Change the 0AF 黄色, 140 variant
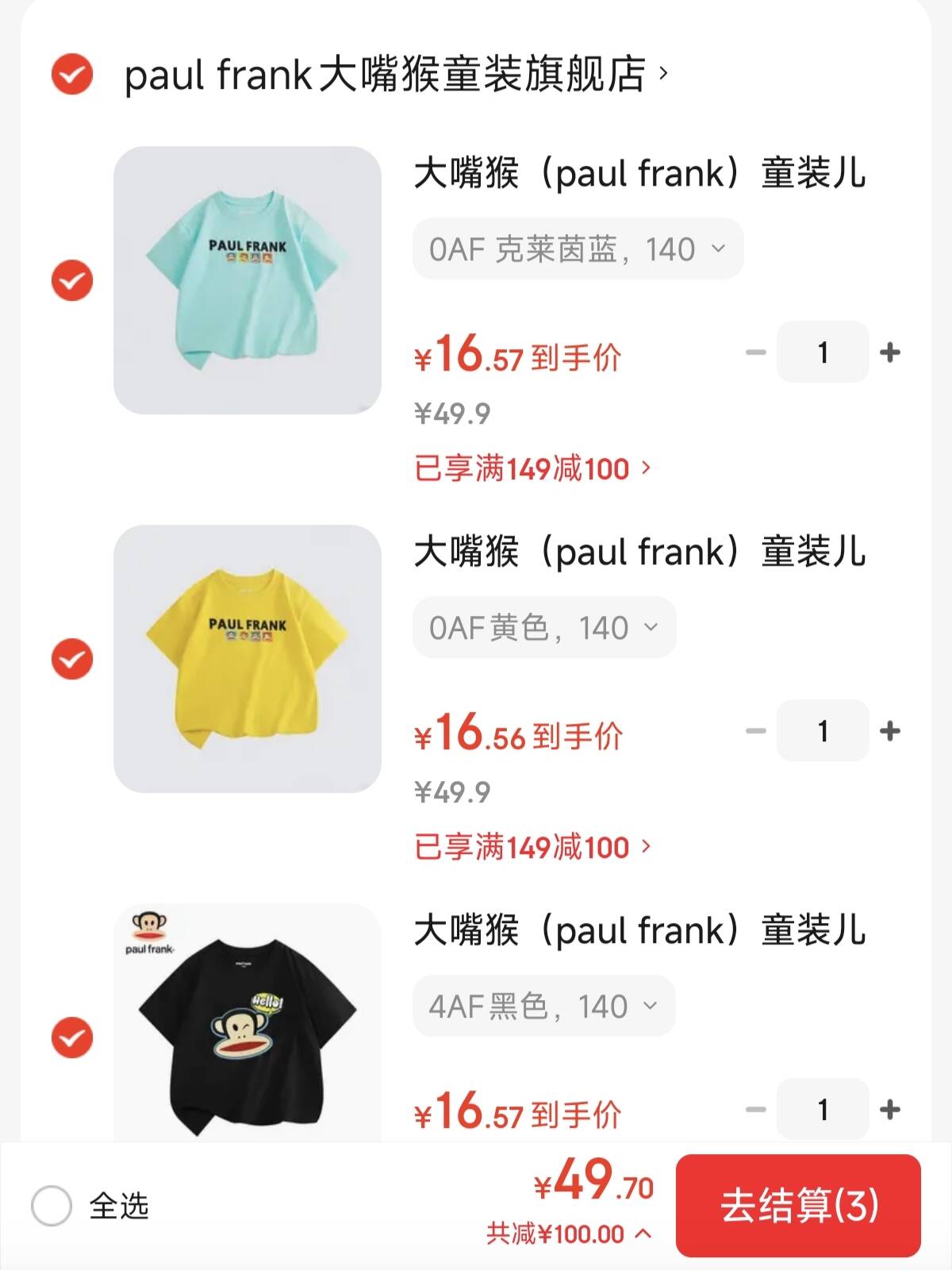The width and height of the screenshot is (952, 1270). (x=544, y=628)
